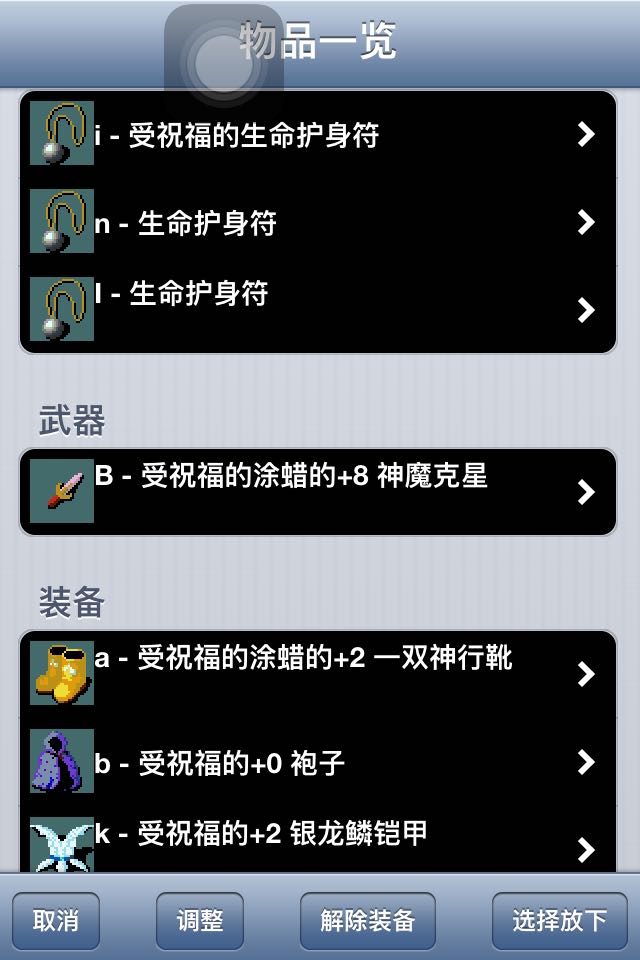Open item l 生命护身符 row

[318, 309]
